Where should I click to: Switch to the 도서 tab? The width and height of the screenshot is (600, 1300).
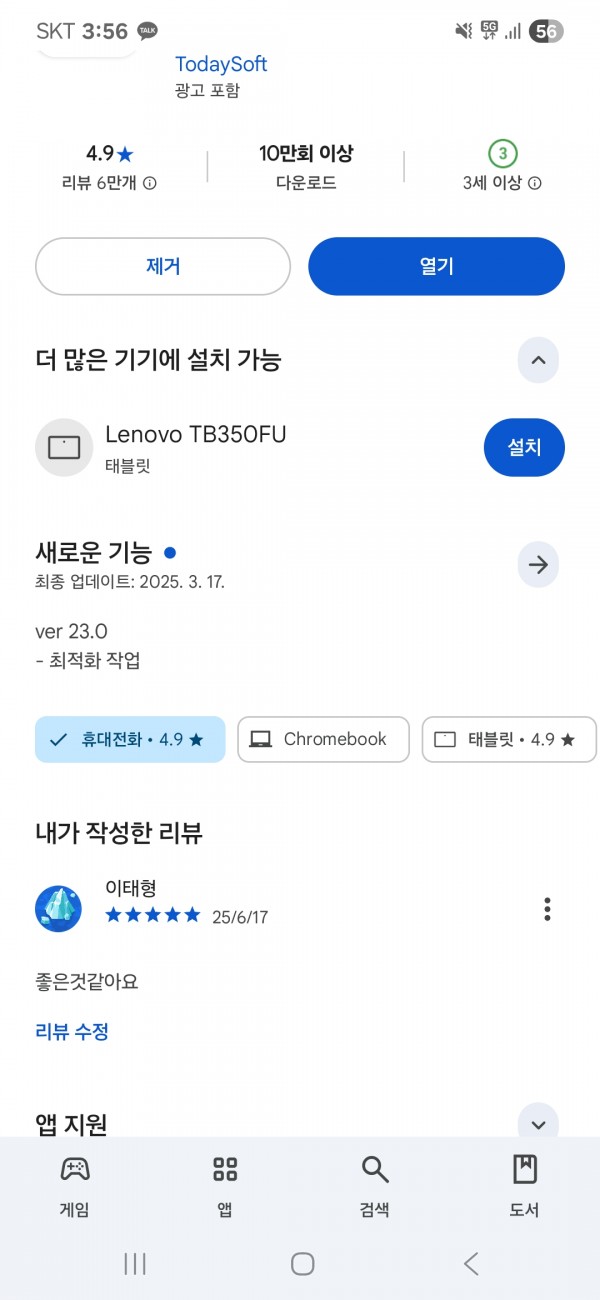point(525,1186)
